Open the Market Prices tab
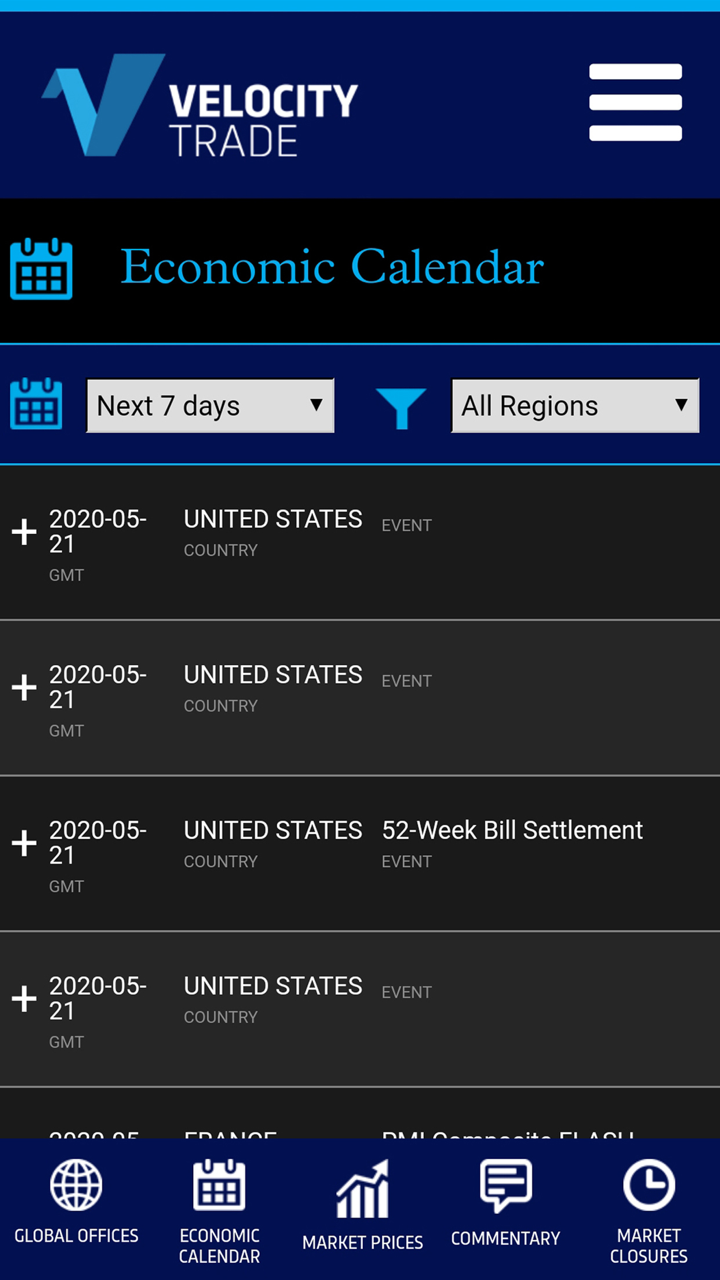 (362, 1206)
